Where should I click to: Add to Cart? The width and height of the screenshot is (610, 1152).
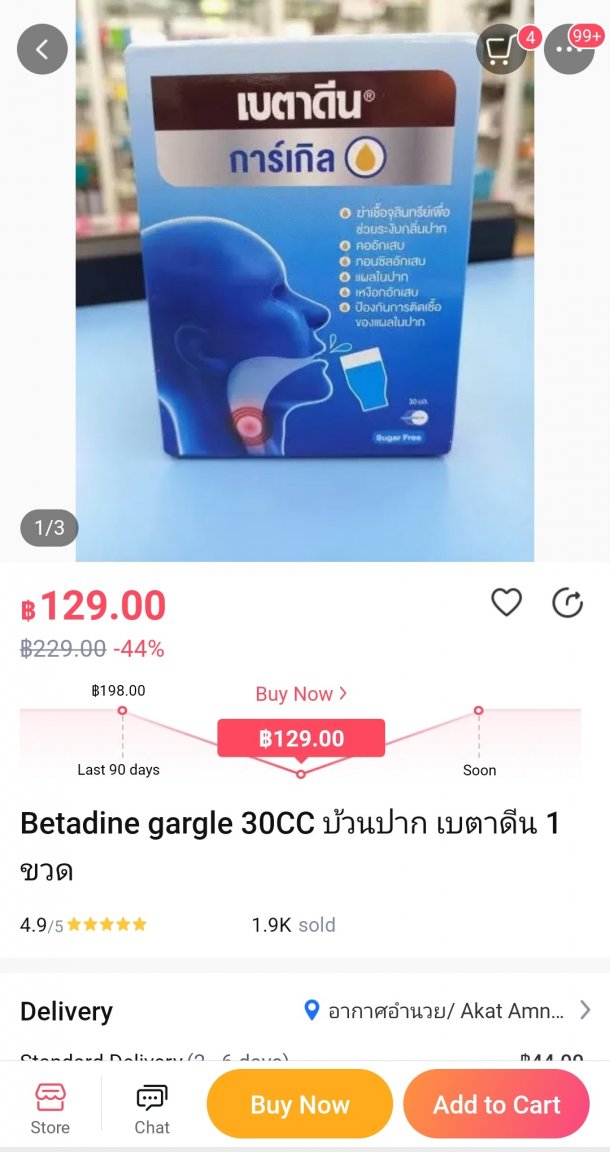tap(496, 1104)
